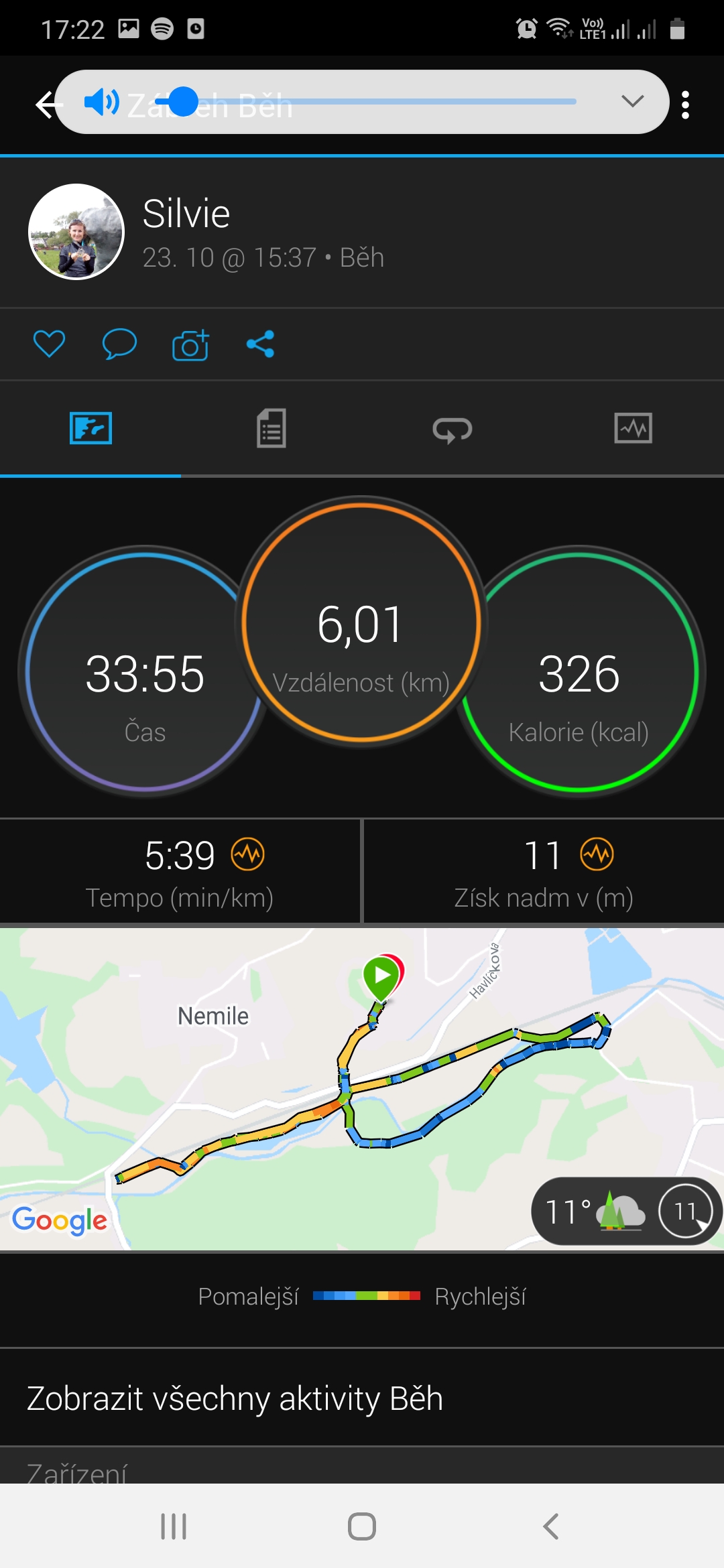Open the route map
This screenshot has height=1568, width=724.
coord(362,1089)
